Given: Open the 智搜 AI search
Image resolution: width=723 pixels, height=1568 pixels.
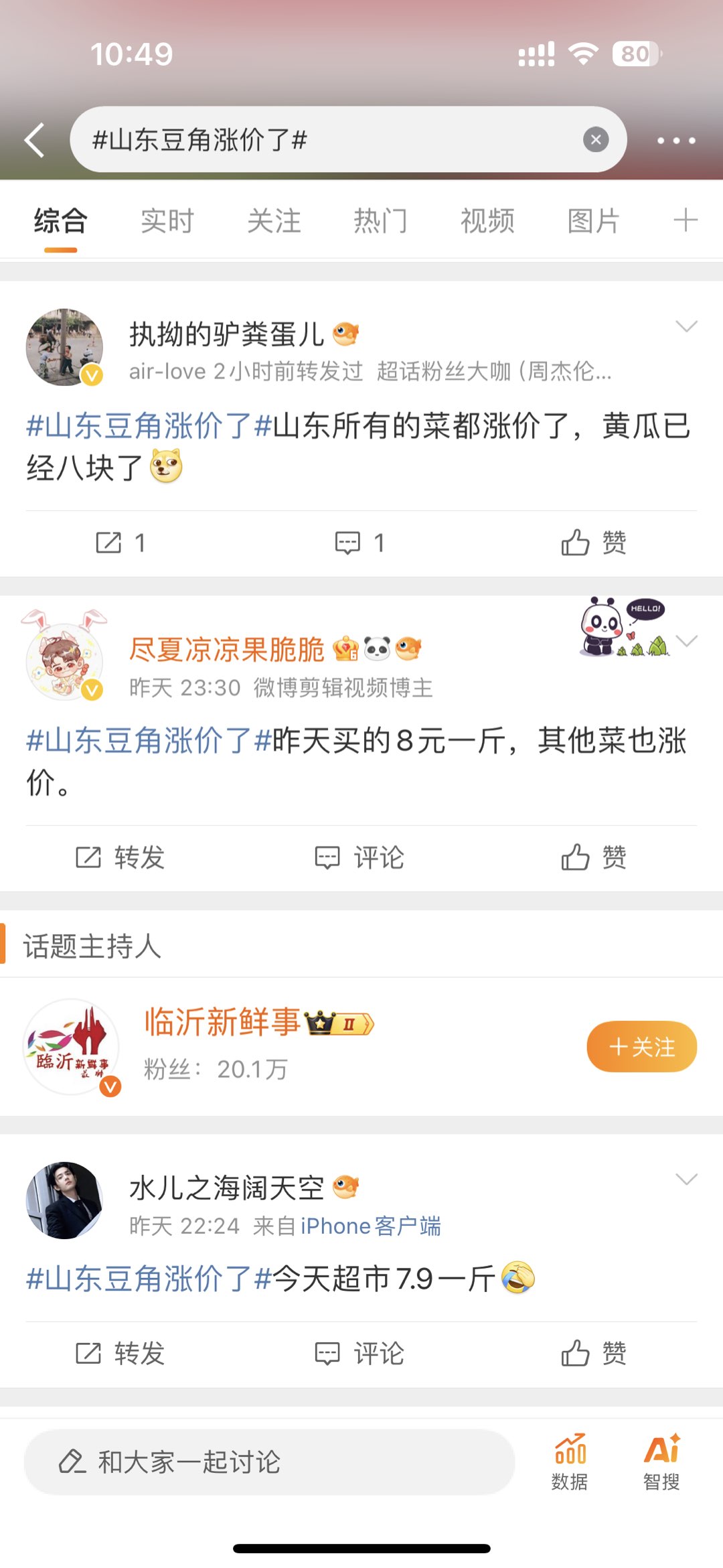Looking at the screenshot, I should pyautogui.click(x=661, y=1462).
